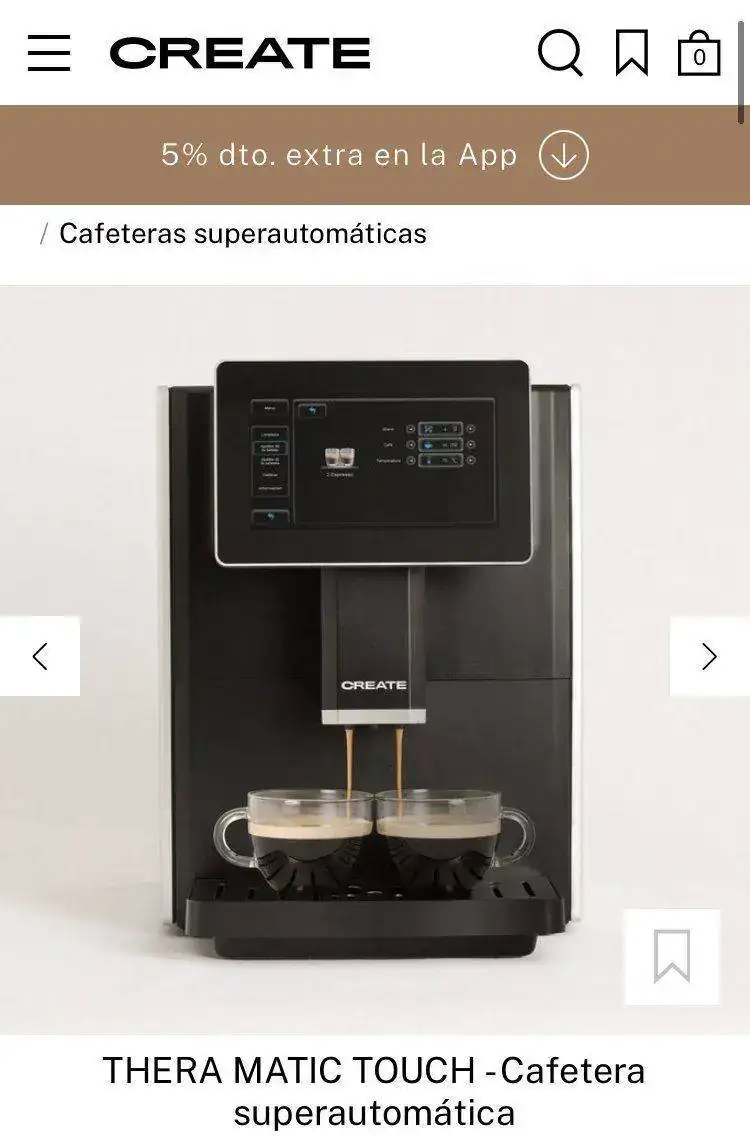
Task: Save THERA MATIC TOUCH to wishlist
Action: coord(672,956)
